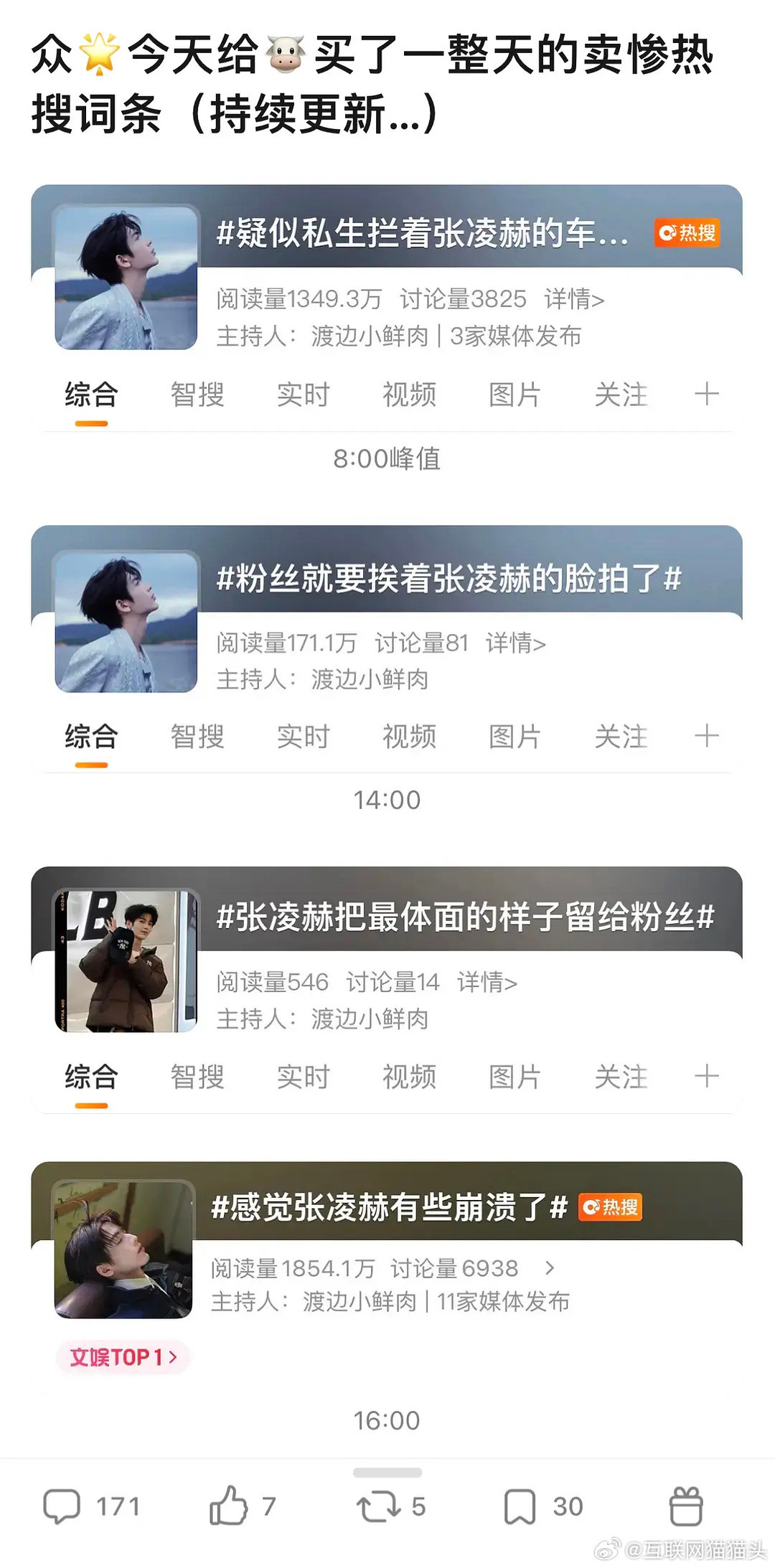
Task: Open 详情 on the first hashtag card
Action: (576, 300)
